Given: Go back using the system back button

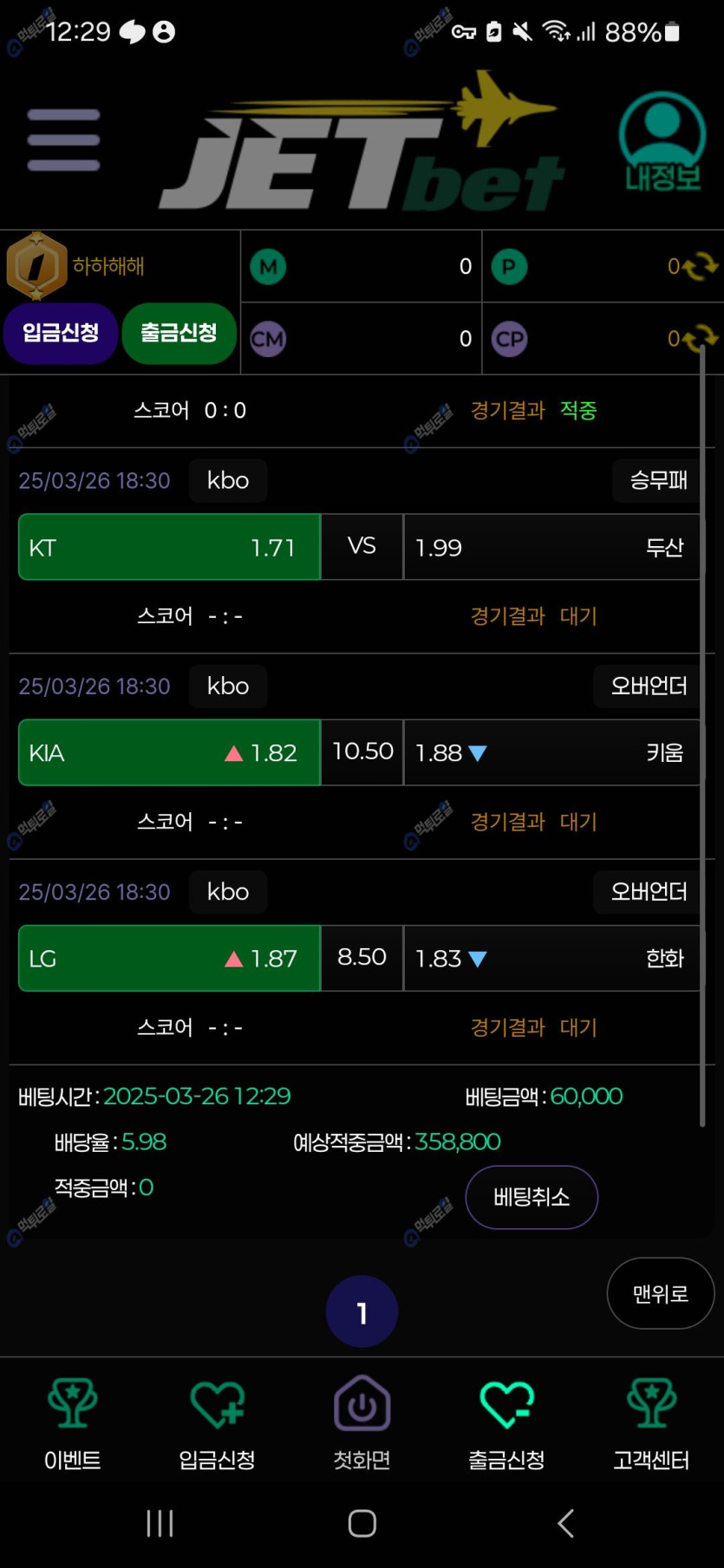Looking at the screenshot, I should pos(565,1523).
